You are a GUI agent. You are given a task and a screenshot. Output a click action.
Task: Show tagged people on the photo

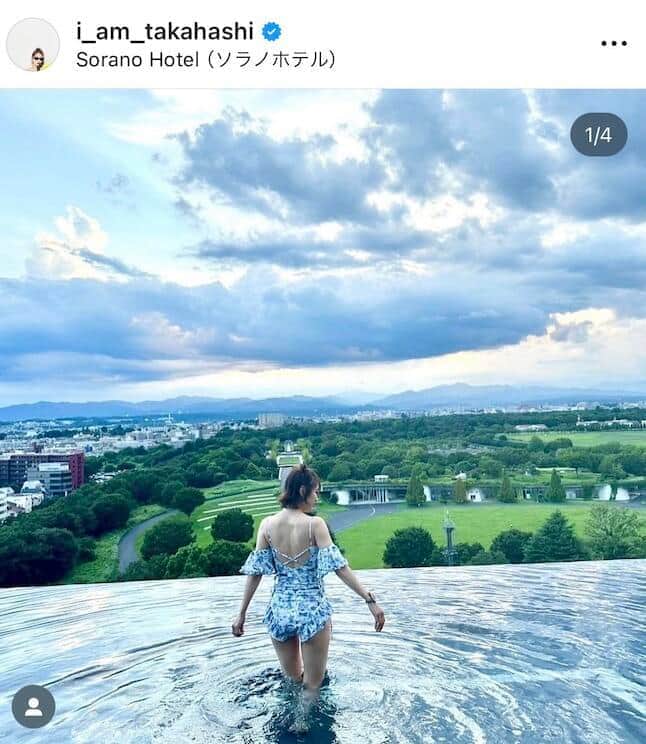pos(33,706)
